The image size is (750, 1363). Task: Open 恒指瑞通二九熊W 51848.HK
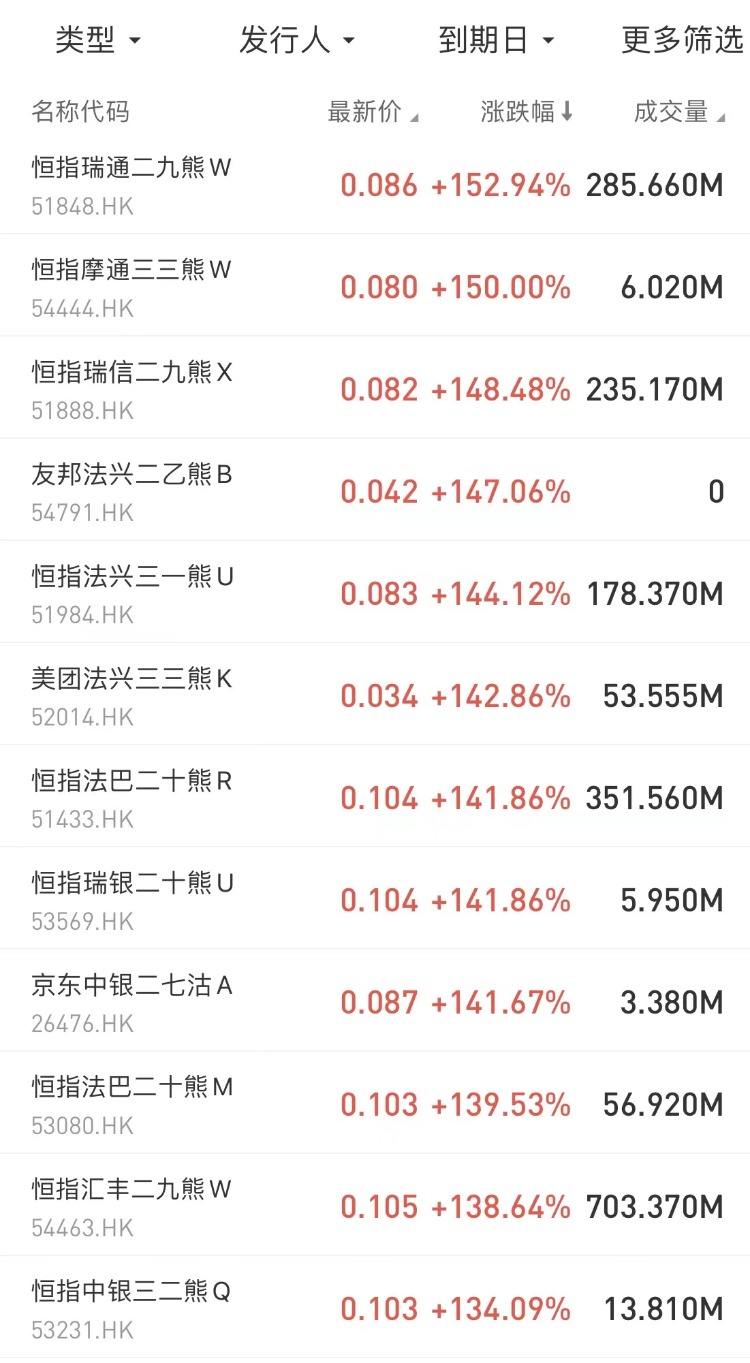(x=375, y=185)
